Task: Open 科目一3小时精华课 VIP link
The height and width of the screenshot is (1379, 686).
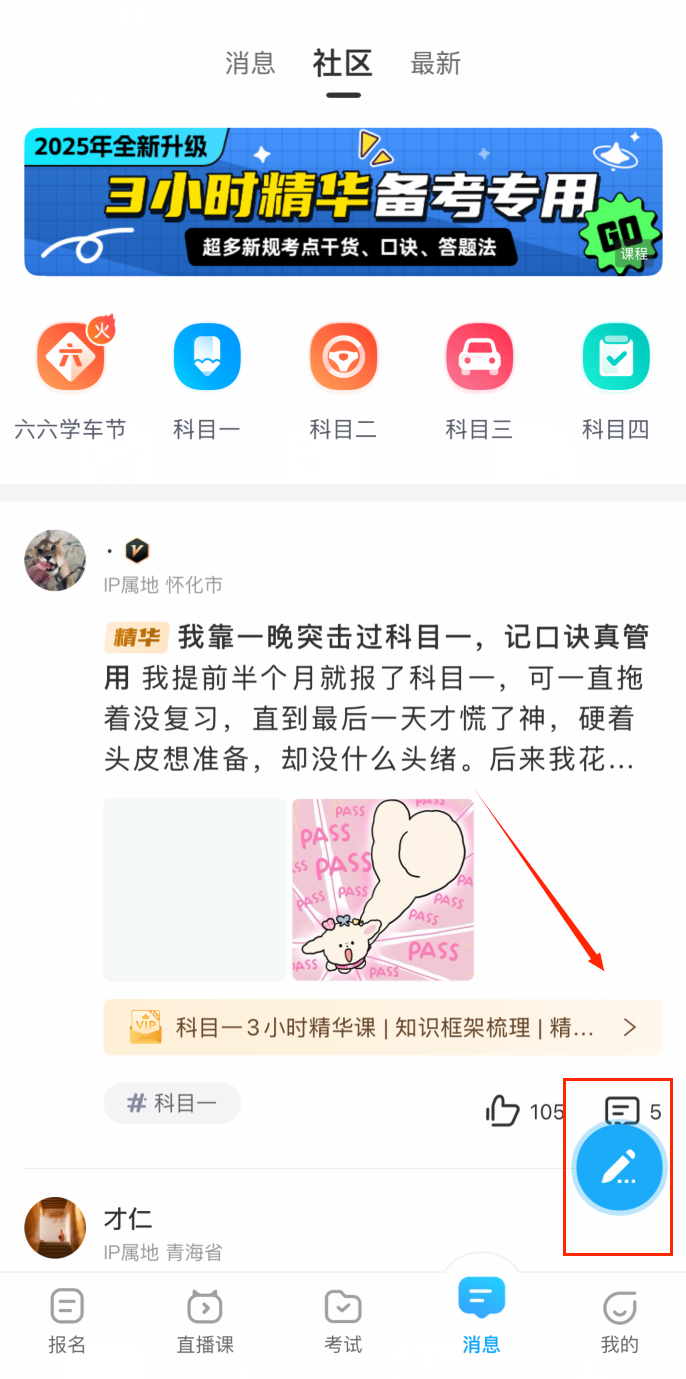Action: (x=383, y=1027)
